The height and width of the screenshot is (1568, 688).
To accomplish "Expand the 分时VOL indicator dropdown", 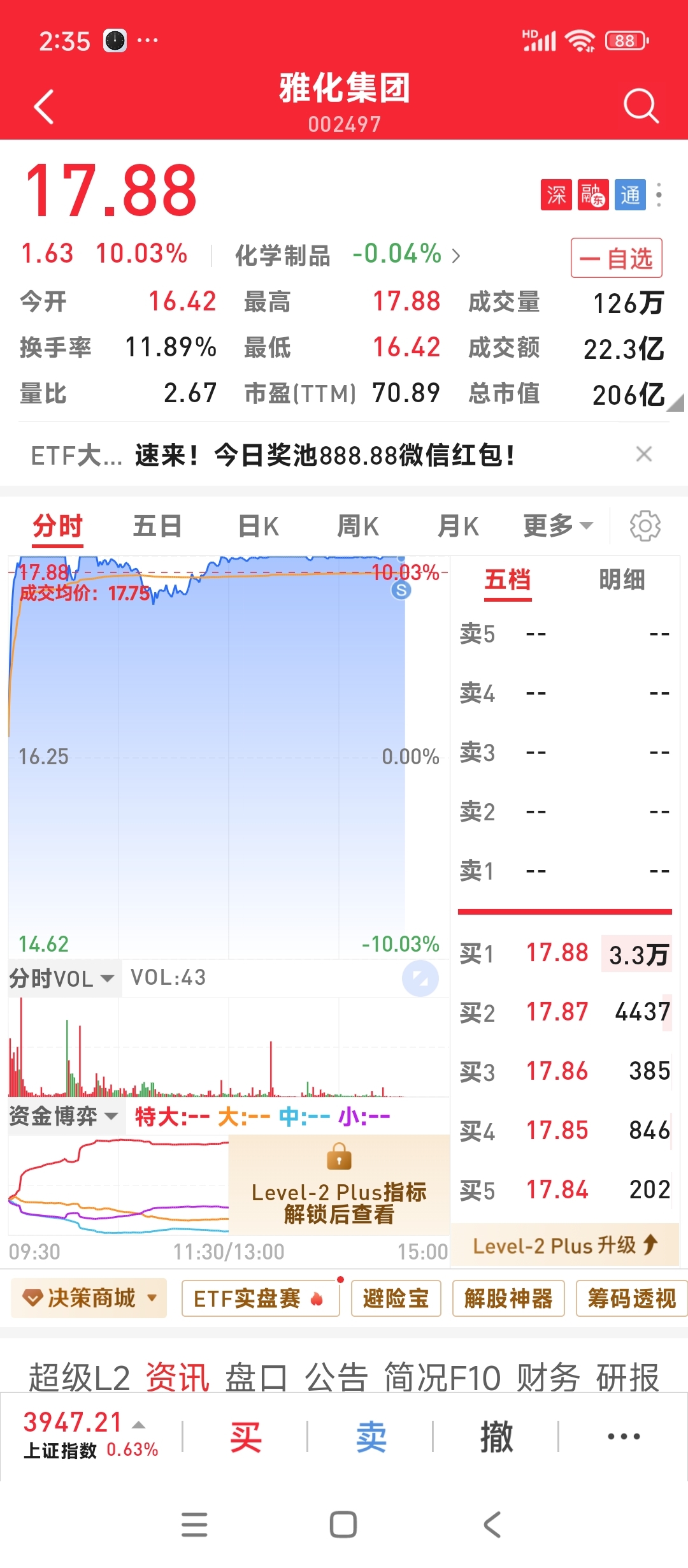I will [62, 978].
